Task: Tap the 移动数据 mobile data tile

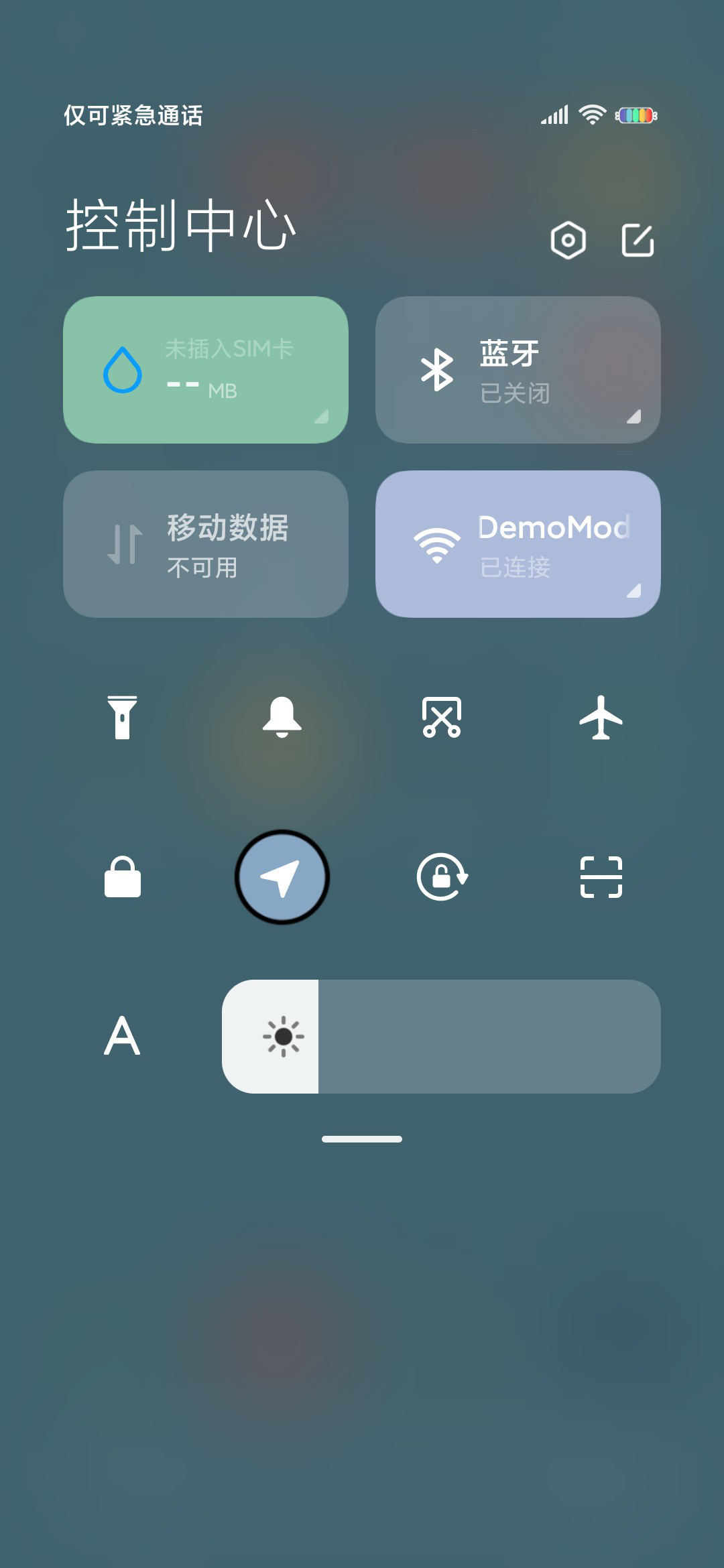Action: [x=206, y=544]
